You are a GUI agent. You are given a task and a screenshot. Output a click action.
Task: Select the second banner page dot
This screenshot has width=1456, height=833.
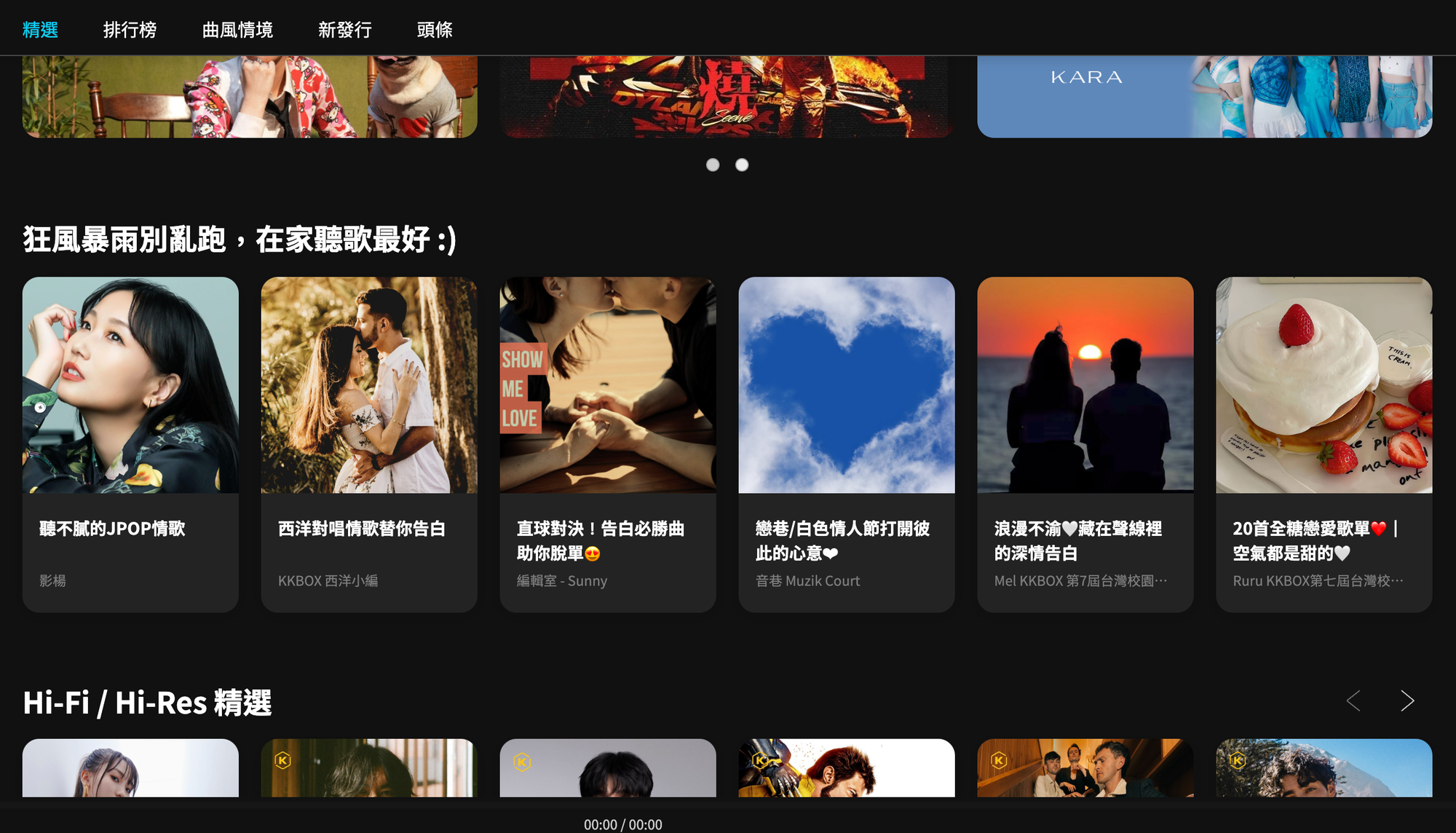coord(742,165)
